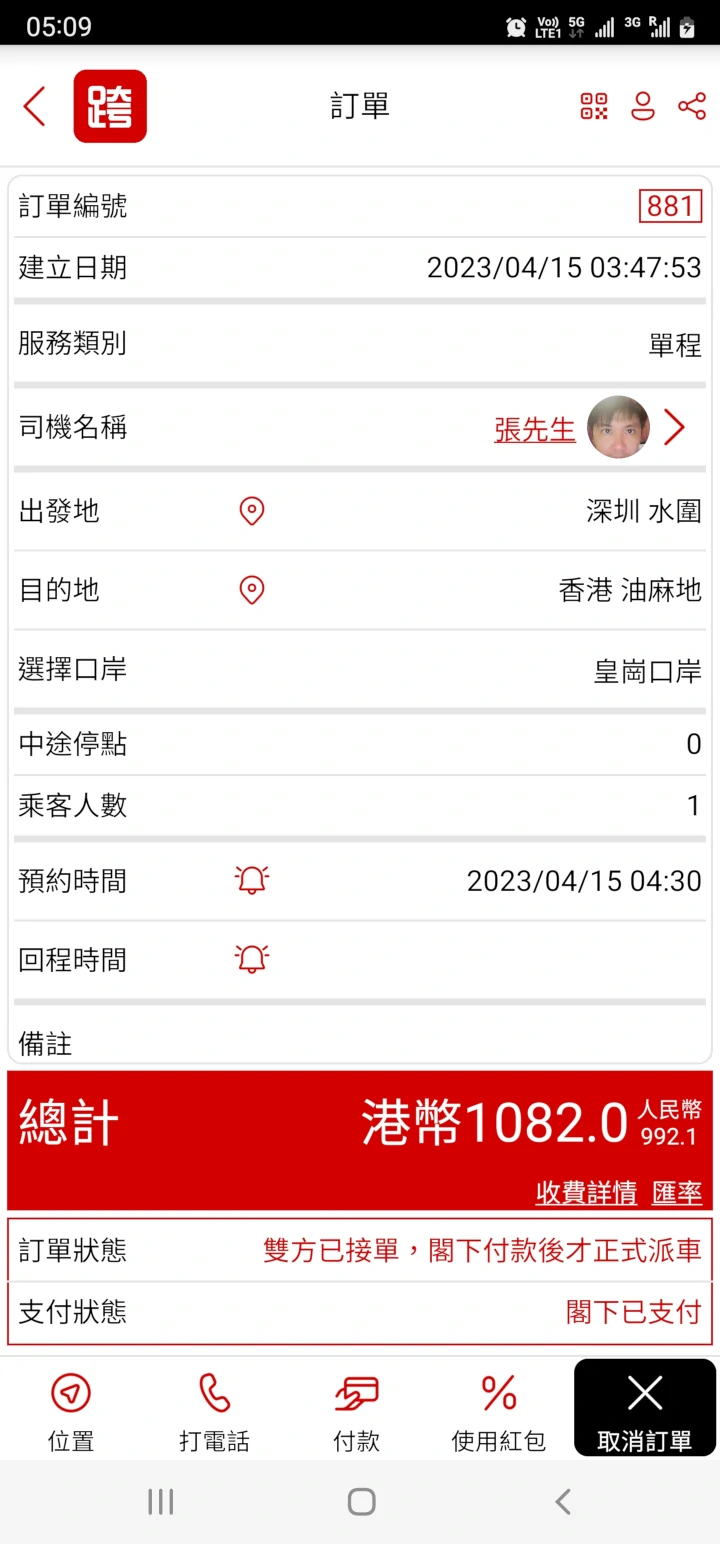Tap the 打電話 phone call icon

213,1392
